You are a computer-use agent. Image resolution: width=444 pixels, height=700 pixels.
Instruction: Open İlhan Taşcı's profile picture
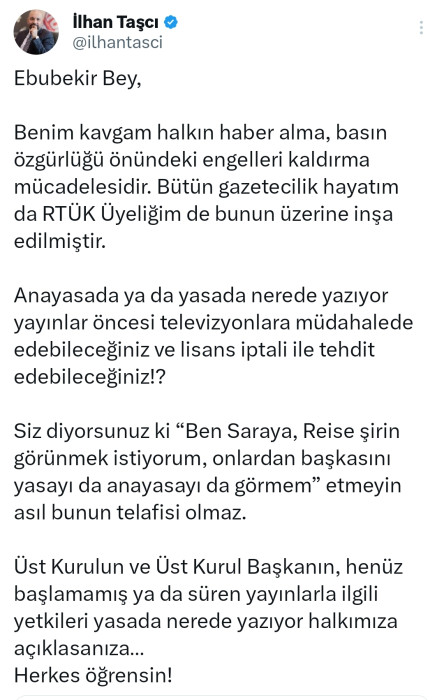36,32
